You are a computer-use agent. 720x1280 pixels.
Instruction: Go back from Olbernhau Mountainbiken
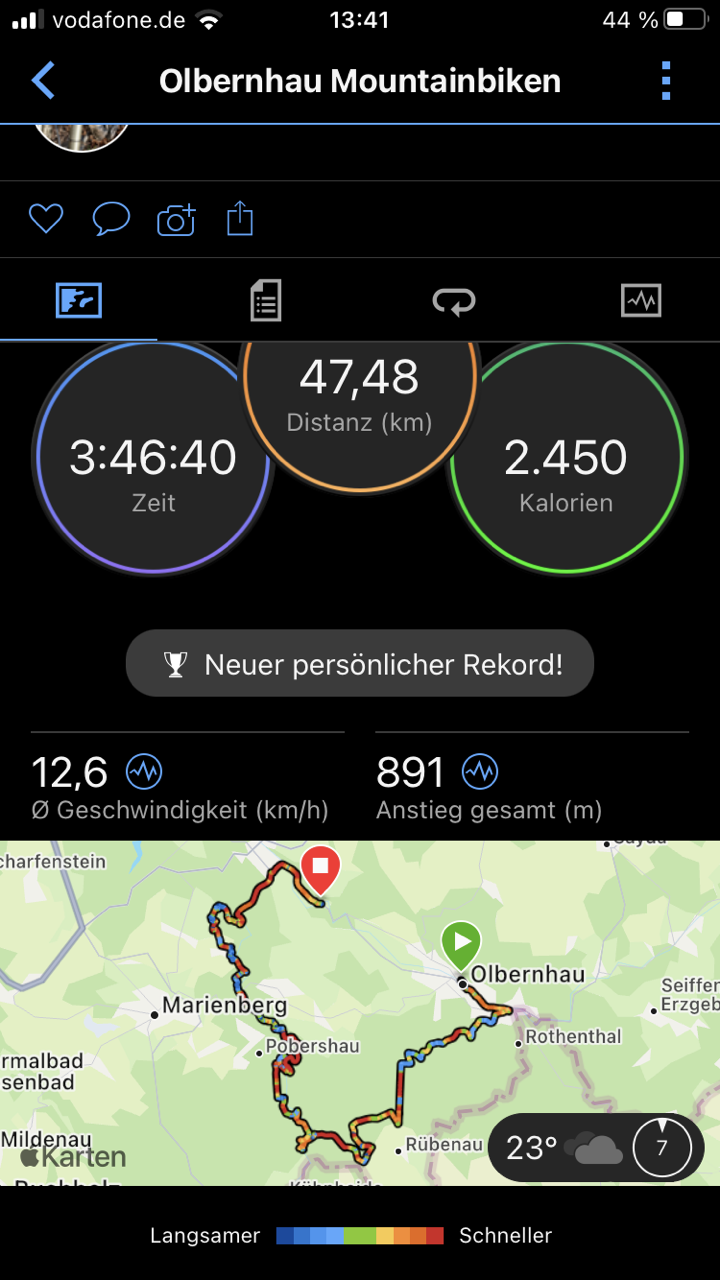pyautogui.click(x=43, y=80)
